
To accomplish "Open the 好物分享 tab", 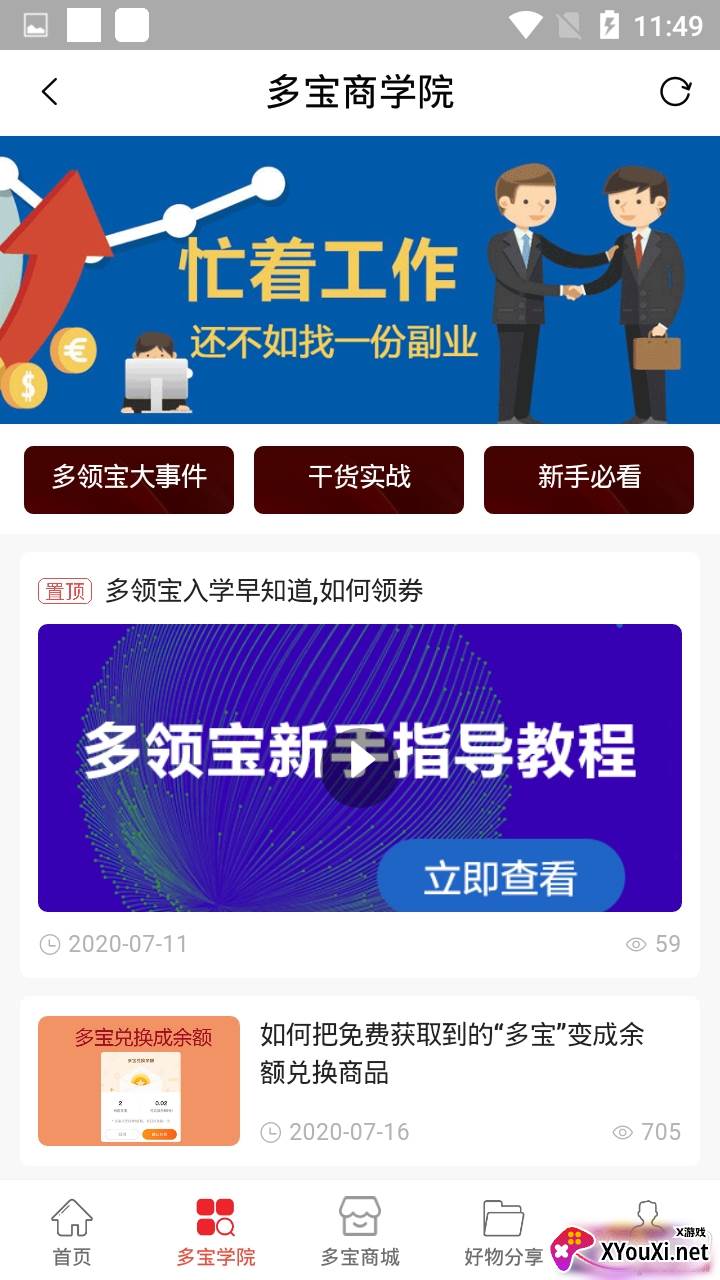I will tap(504, 1232).
